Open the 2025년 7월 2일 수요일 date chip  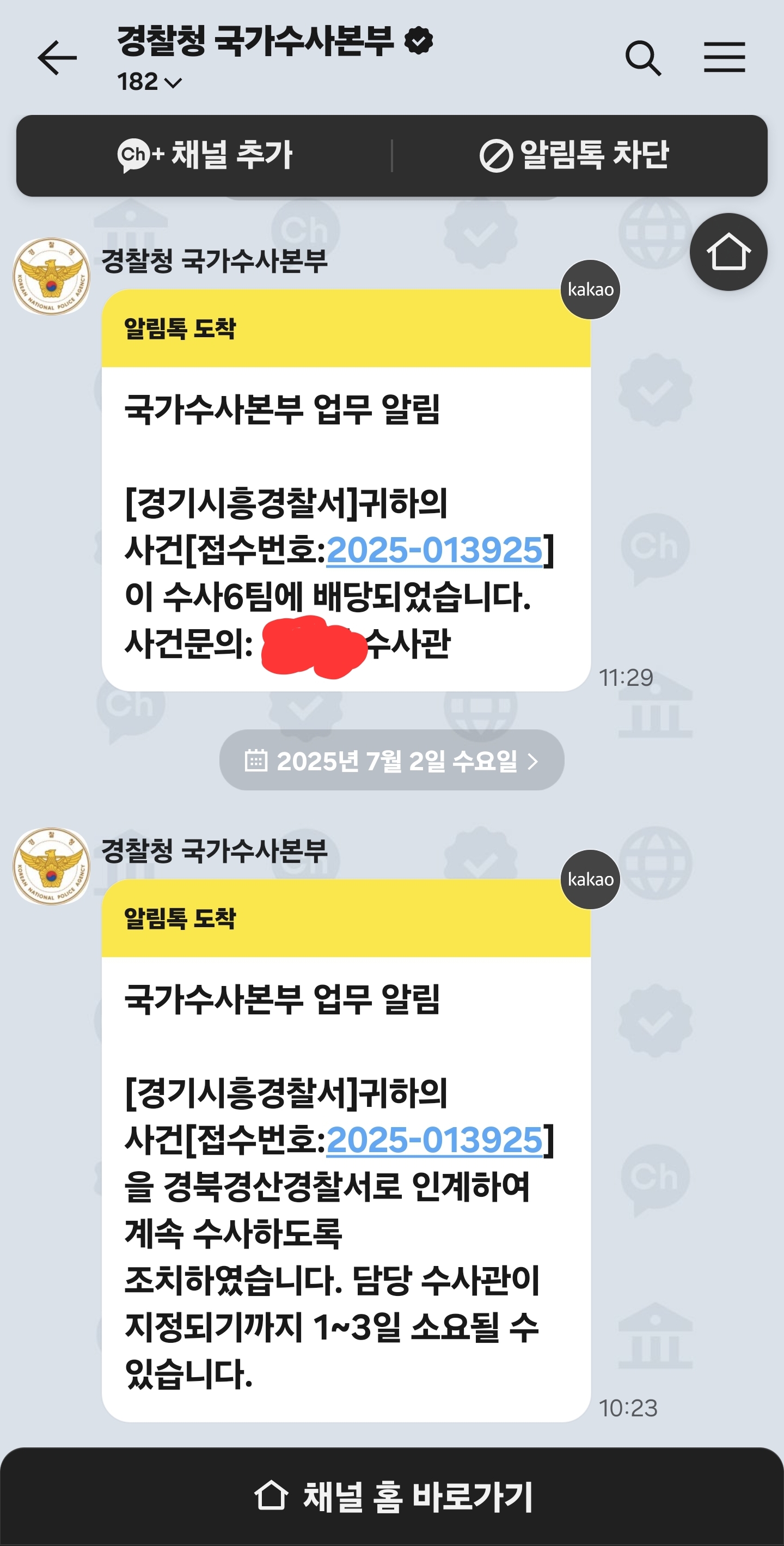391,760
